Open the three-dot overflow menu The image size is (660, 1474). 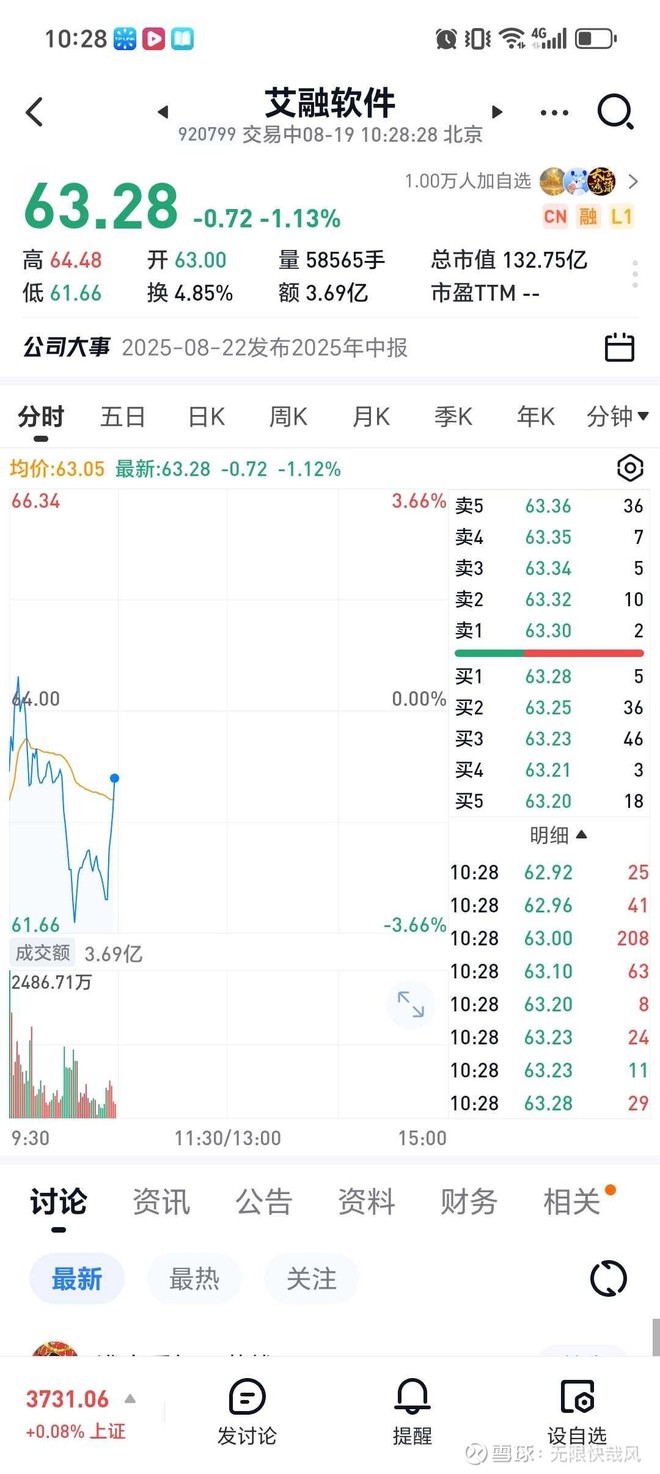pyautogui.click(x=553, y=113)
